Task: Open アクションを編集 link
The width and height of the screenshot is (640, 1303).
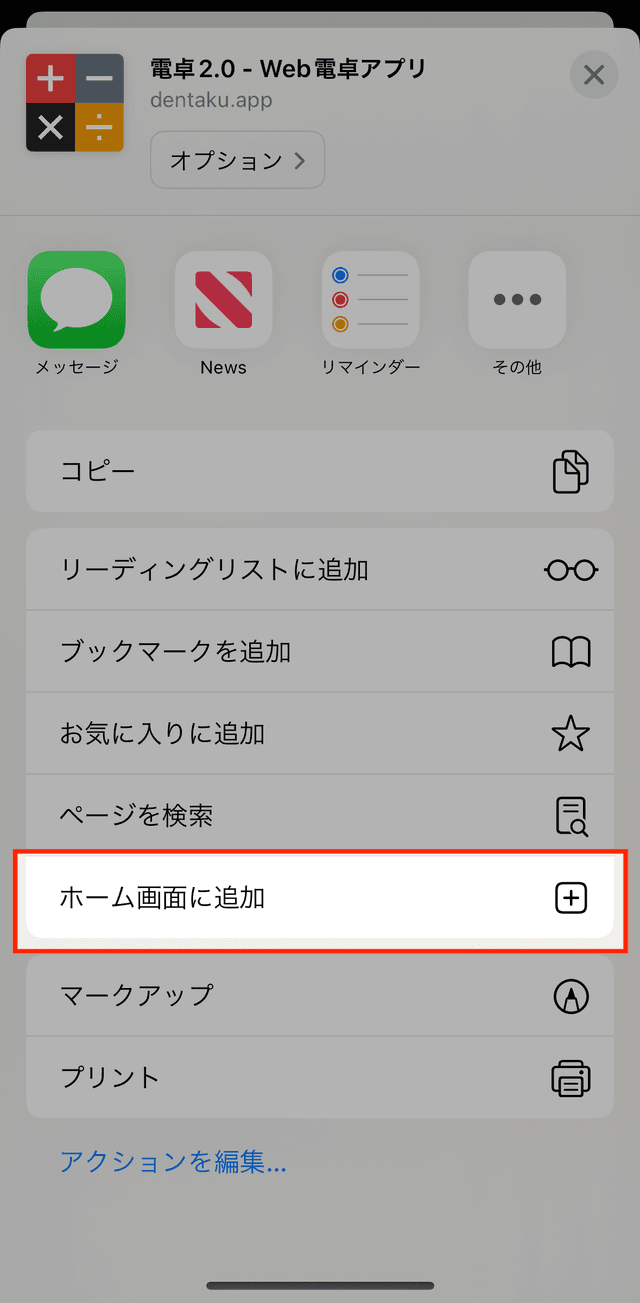Action: (x=173, y=1162)
